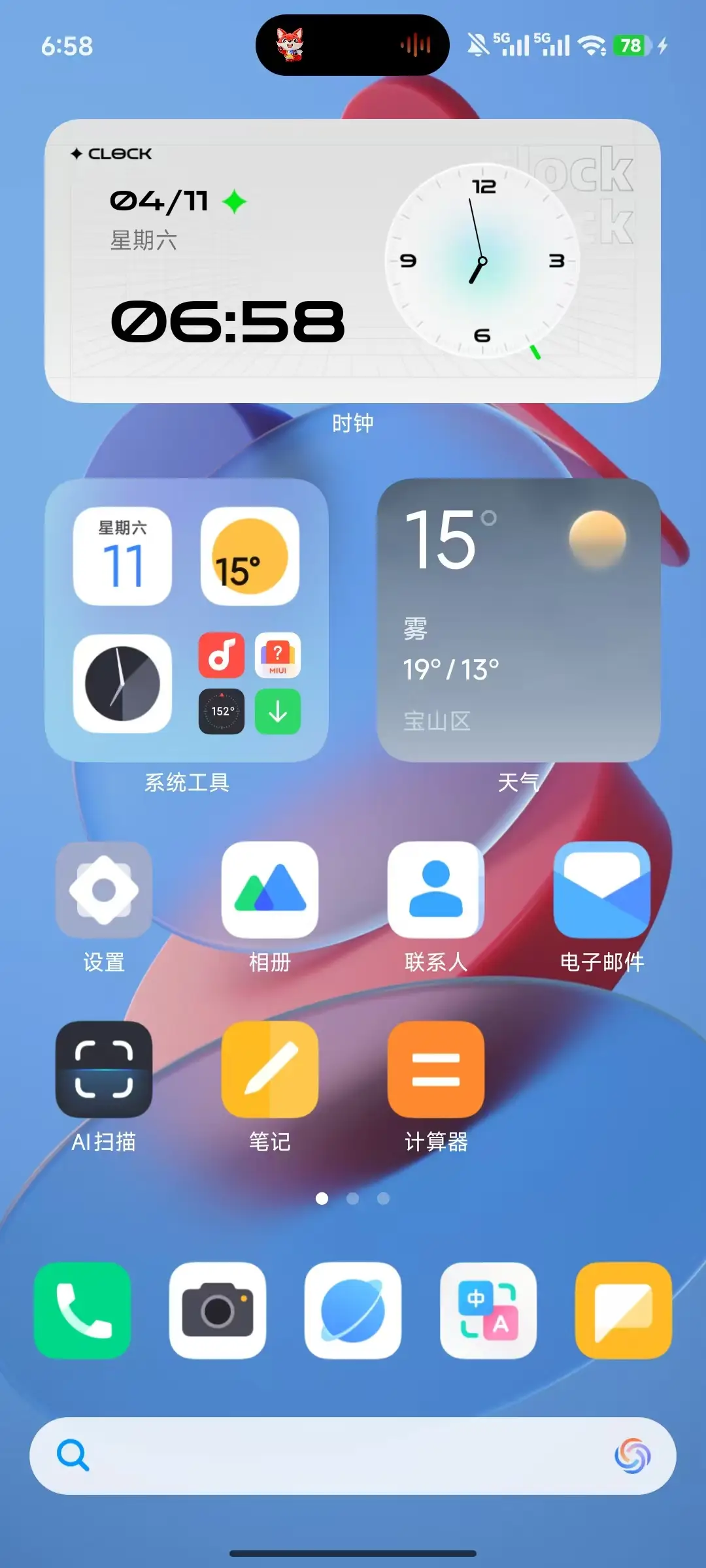Launch 联系人 contacts app

tap(436, 890)
